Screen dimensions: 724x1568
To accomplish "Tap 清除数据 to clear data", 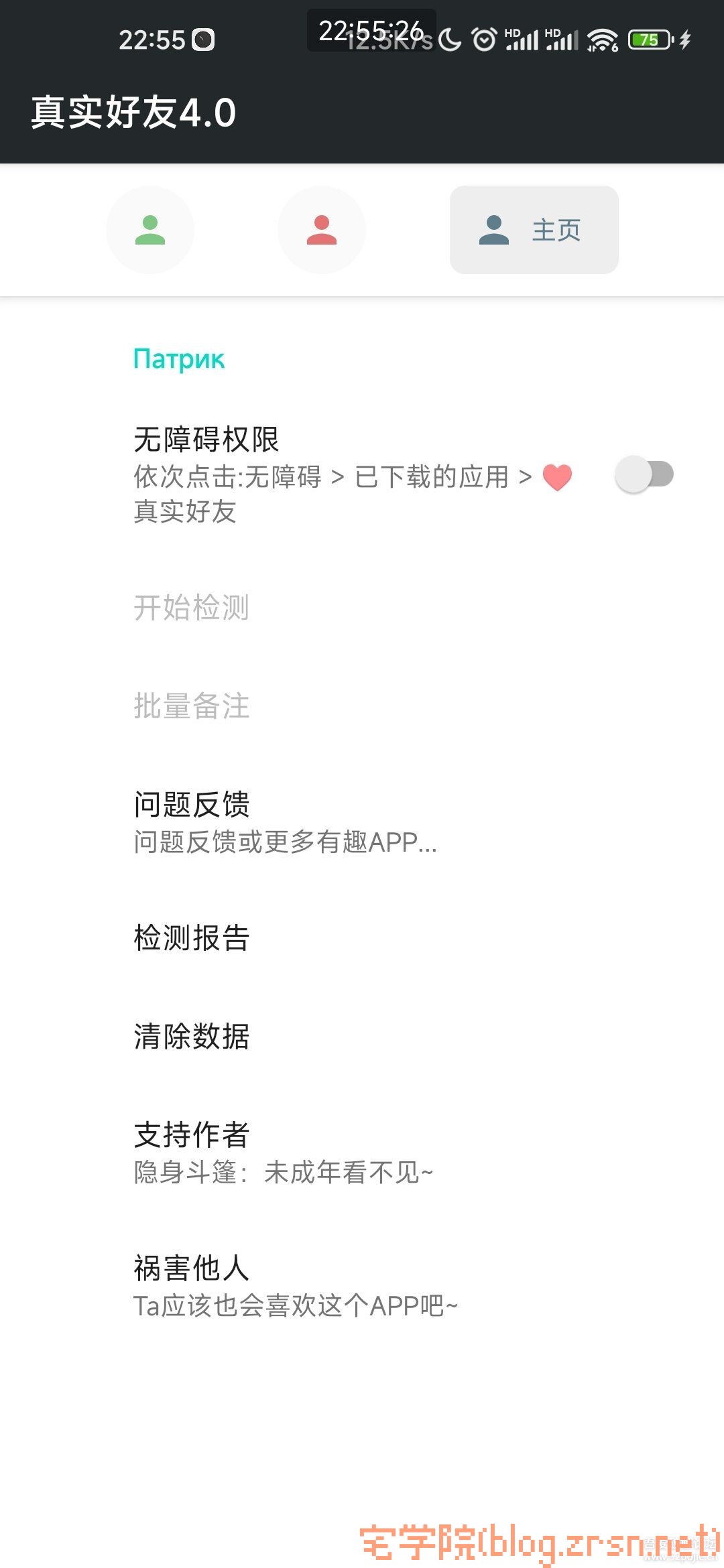I will click(192, 1037).
